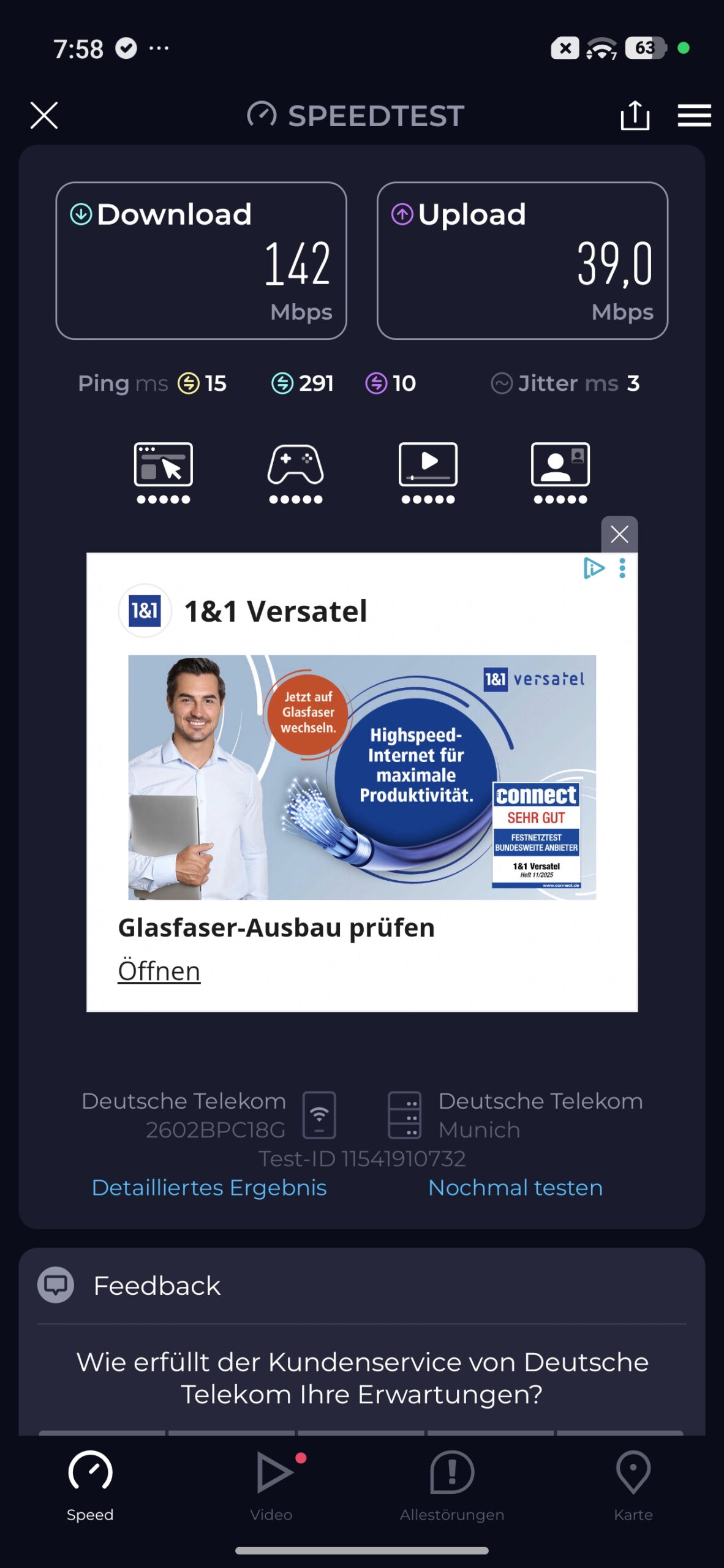Check the gaming experience rating
This screenshot has width=724, height=1568.
point(295,472)
